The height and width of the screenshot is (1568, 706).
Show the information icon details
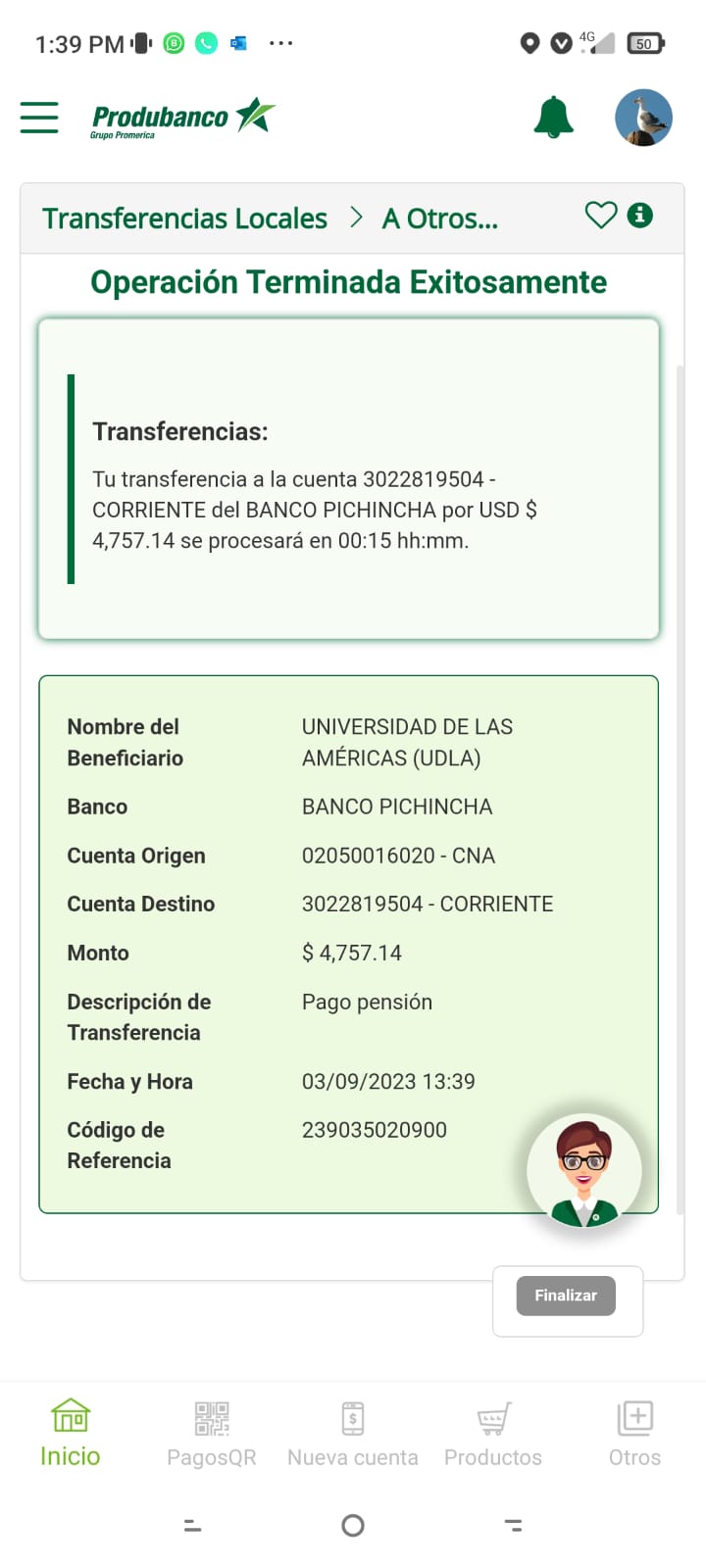tap(640, 215)
